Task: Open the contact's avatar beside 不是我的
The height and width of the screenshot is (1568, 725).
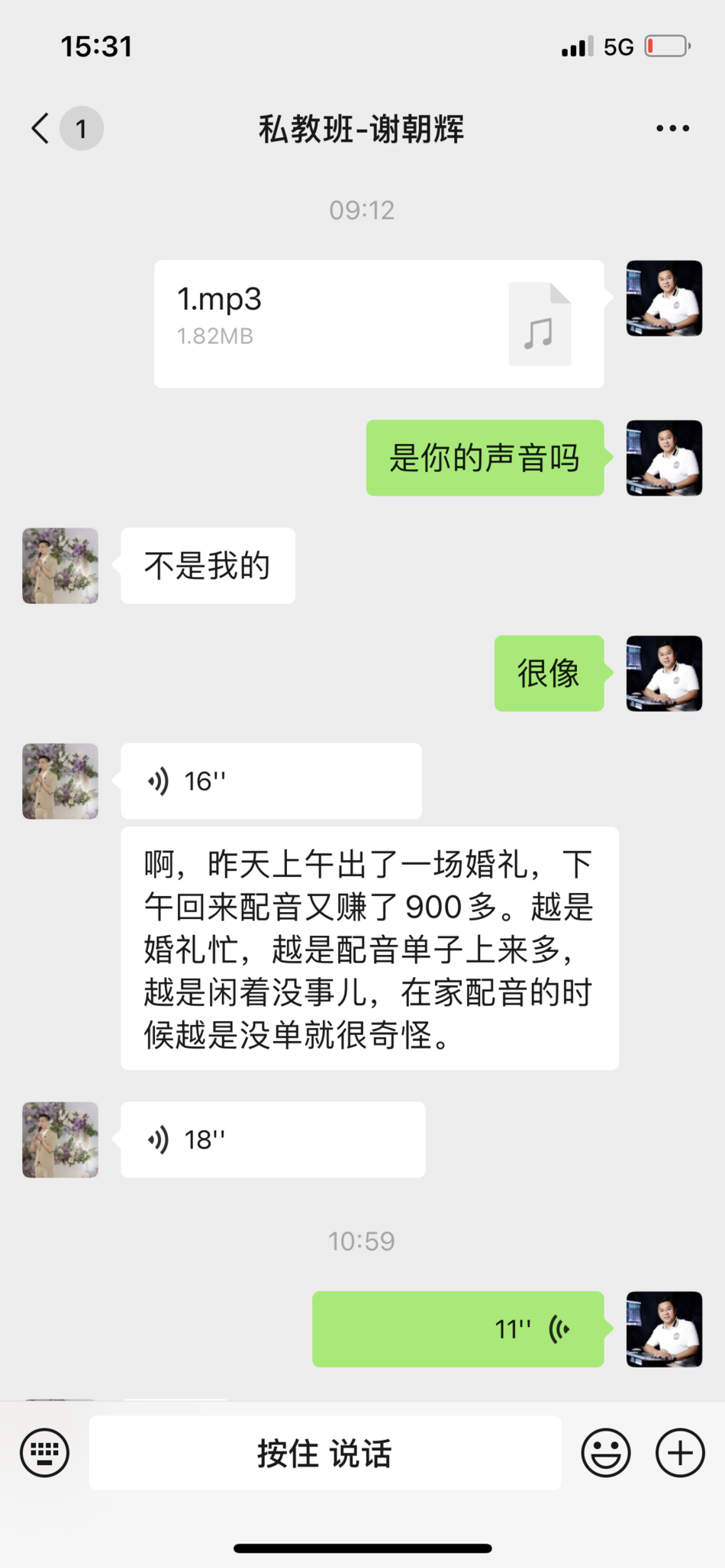Action: pyautogui.click(x=60, y=566)
